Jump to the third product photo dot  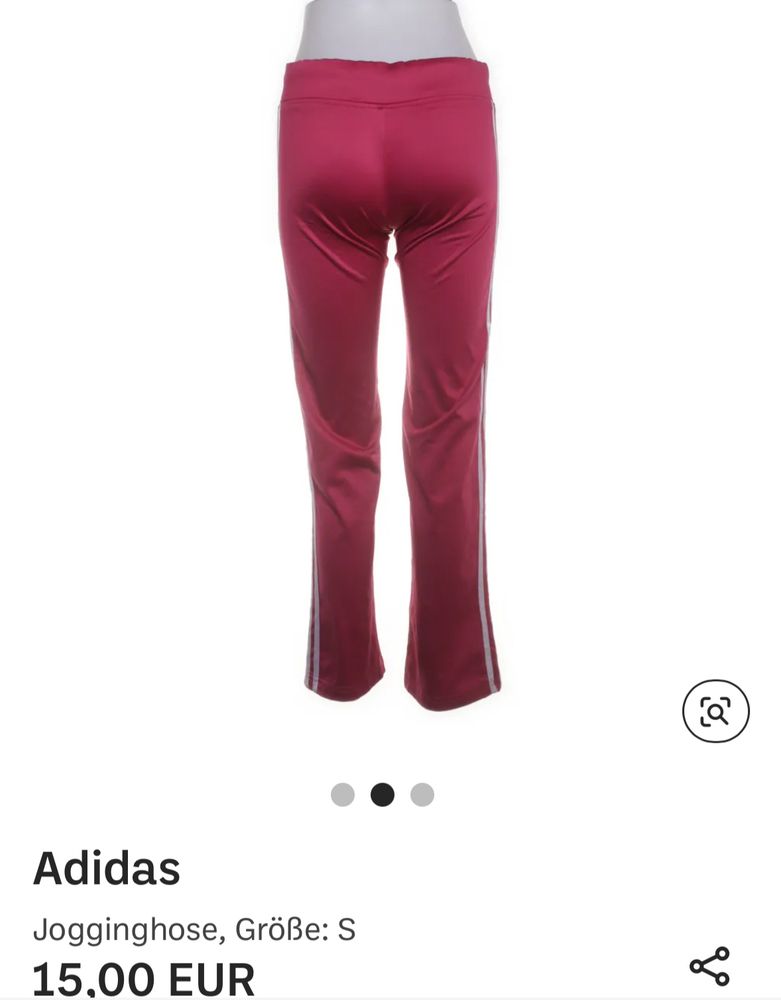click(422, 795)
